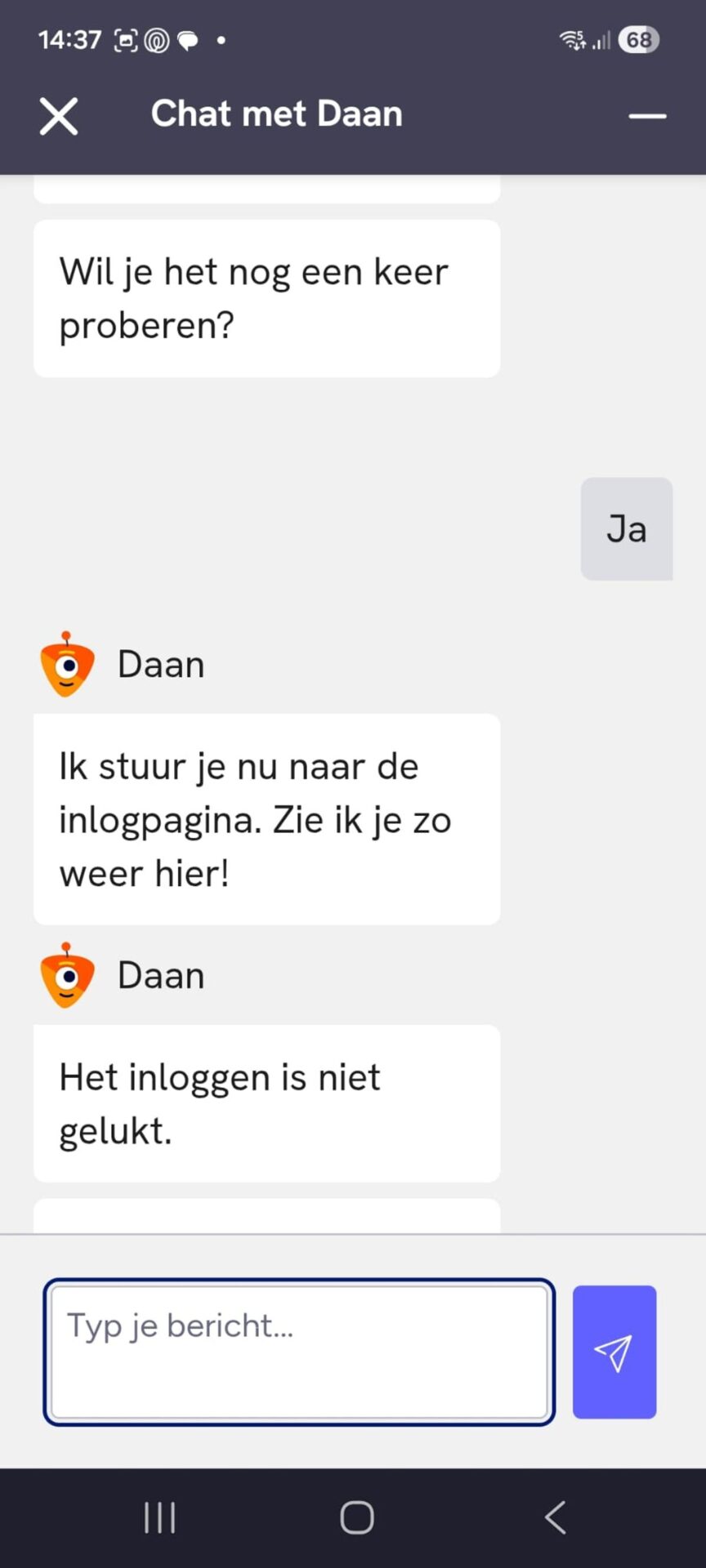Send the message with the paper plane button

614,1352
